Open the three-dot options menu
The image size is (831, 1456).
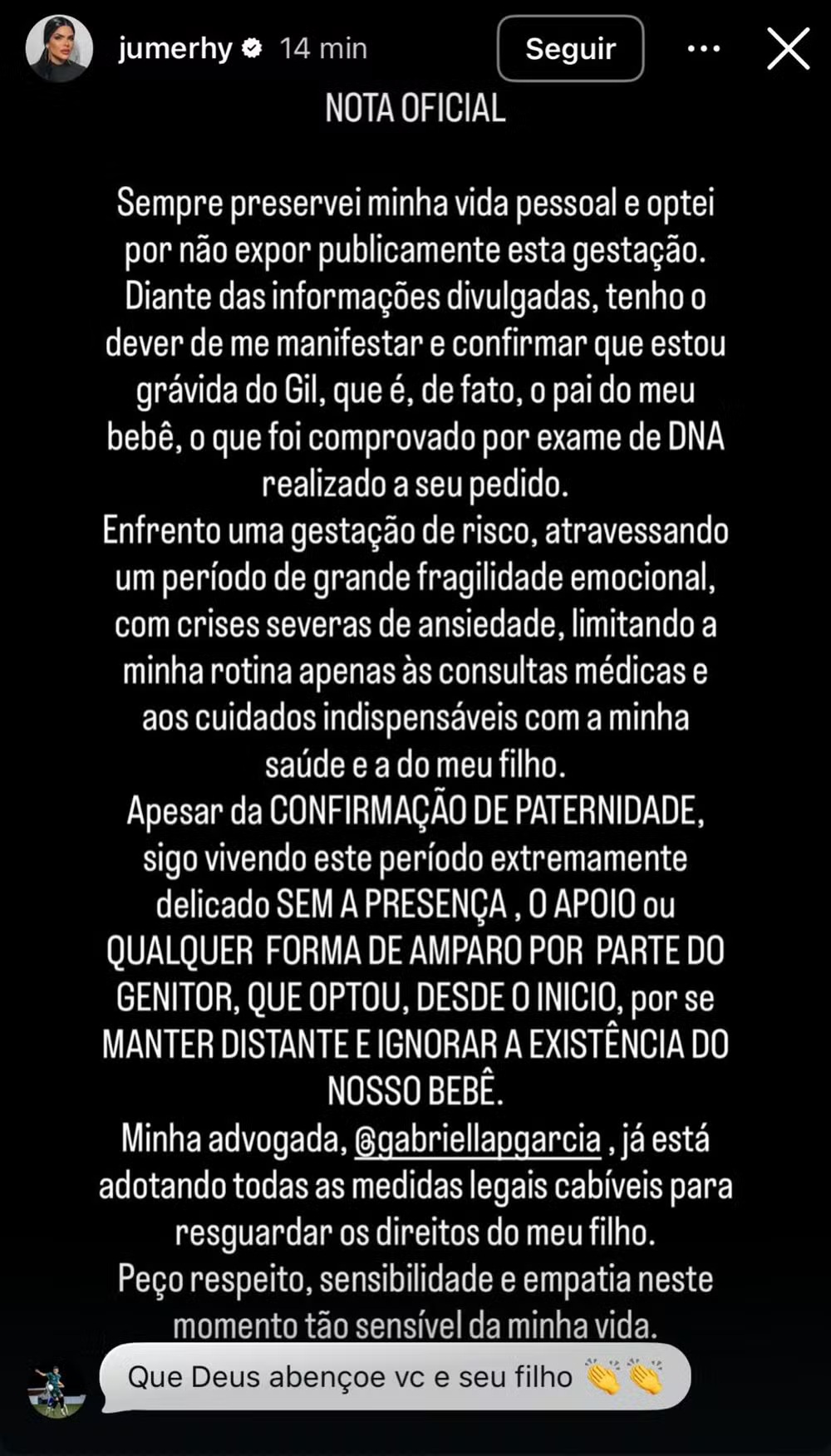pos(704,48)
